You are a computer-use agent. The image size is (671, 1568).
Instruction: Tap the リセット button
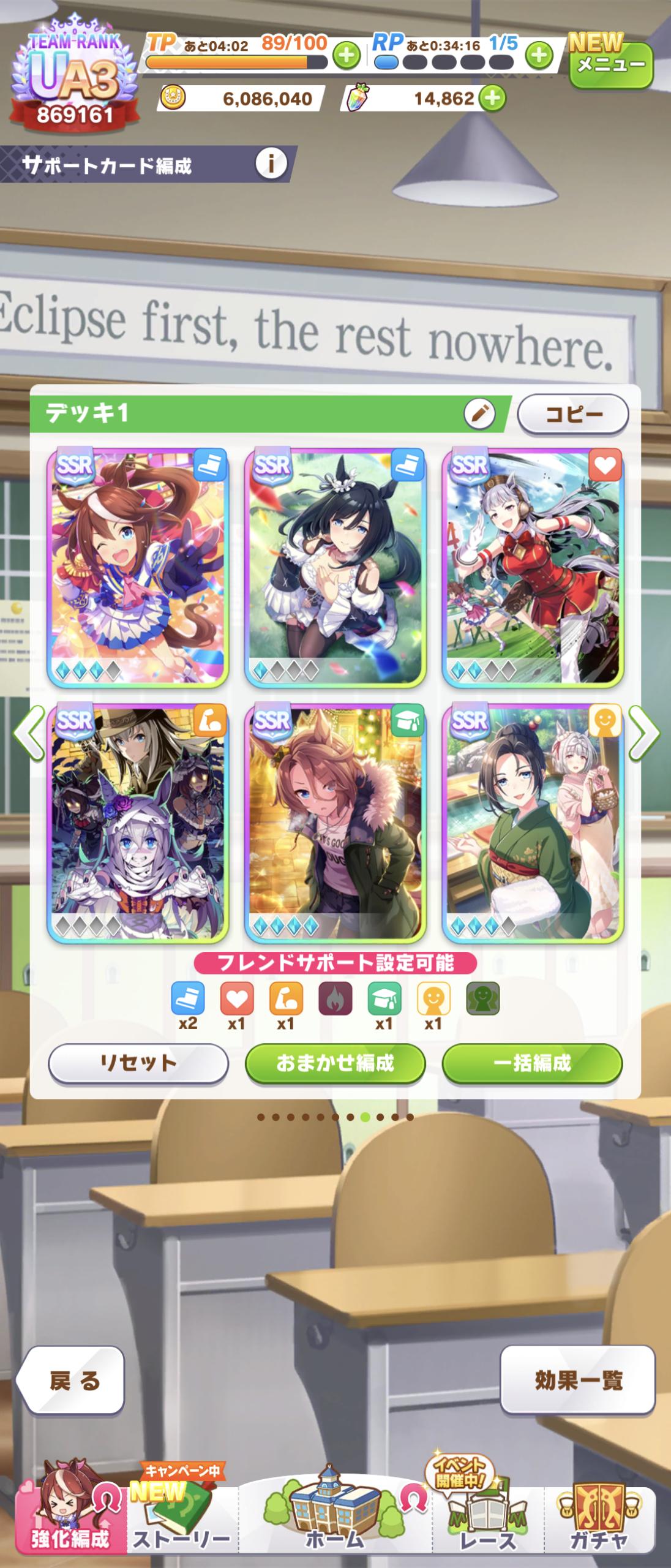pos(138,1063)
